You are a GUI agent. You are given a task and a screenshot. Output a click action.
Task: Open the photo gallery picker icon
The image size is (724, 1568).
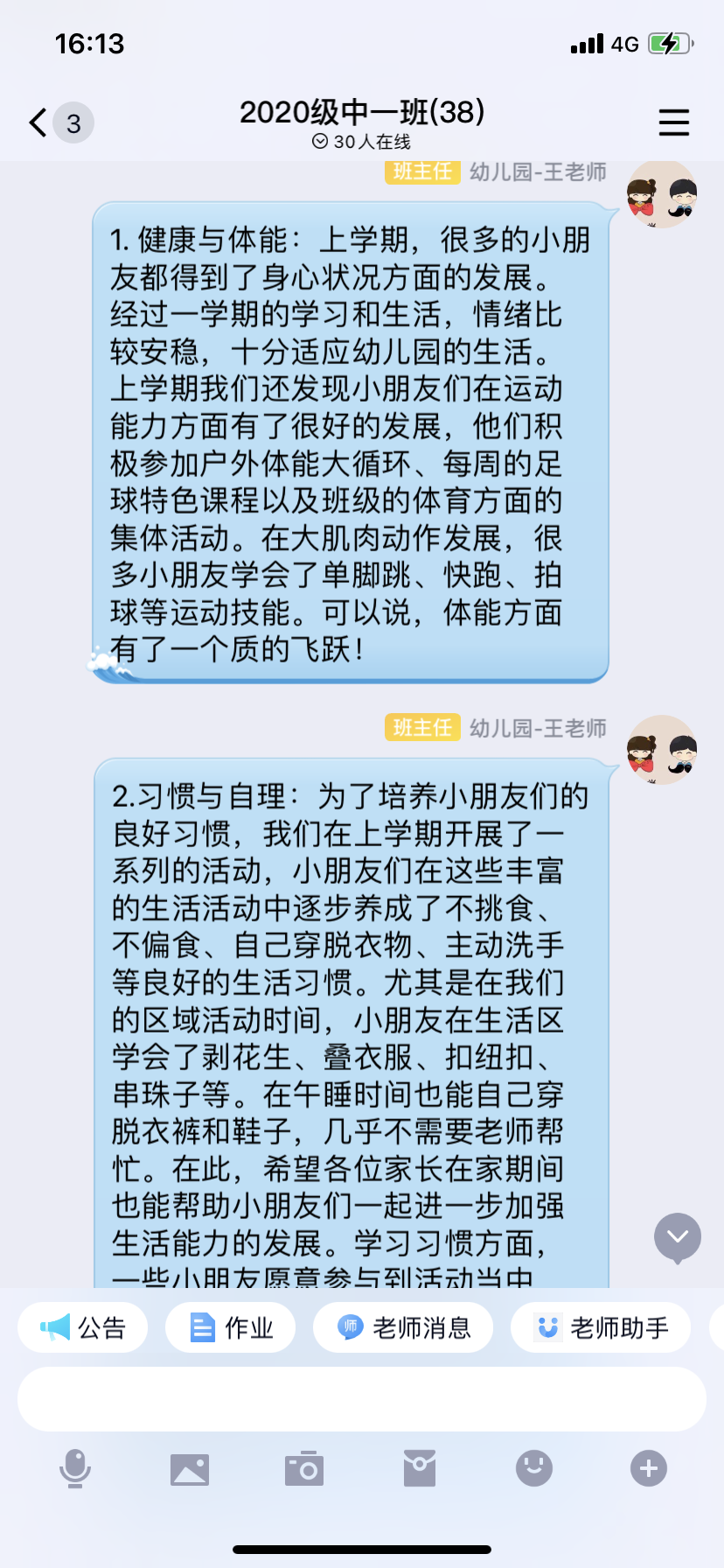(x=190, y=1468)
